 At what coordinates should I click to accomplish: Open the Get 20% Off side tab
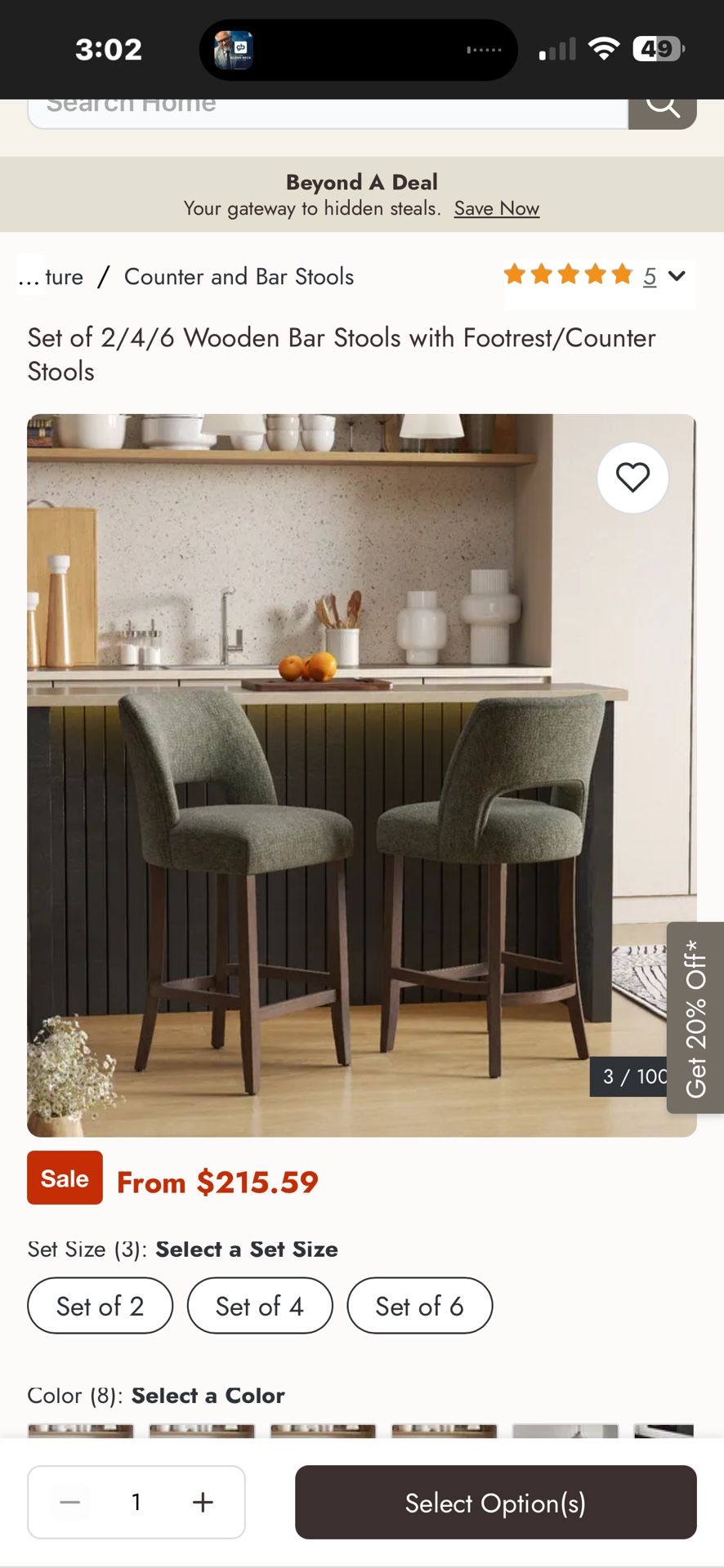point(695,1018)
